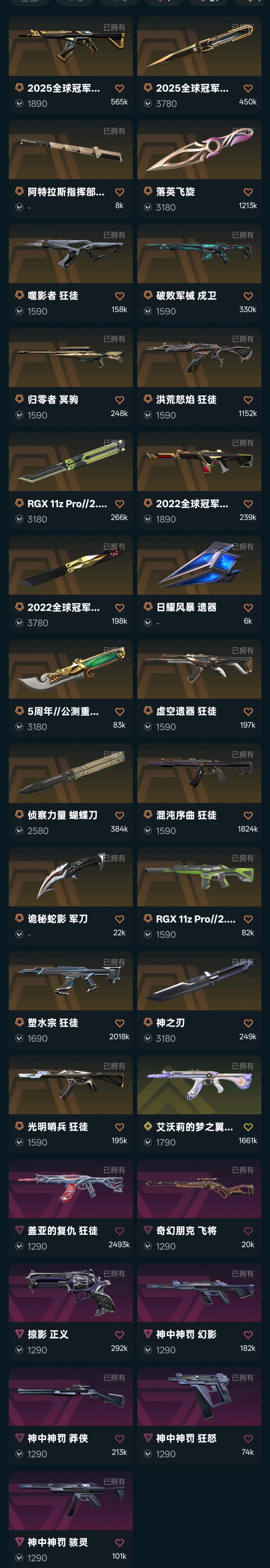
Task: Like the 虚空遗器 狂徒 skin
Action: [x=248, y=712]
